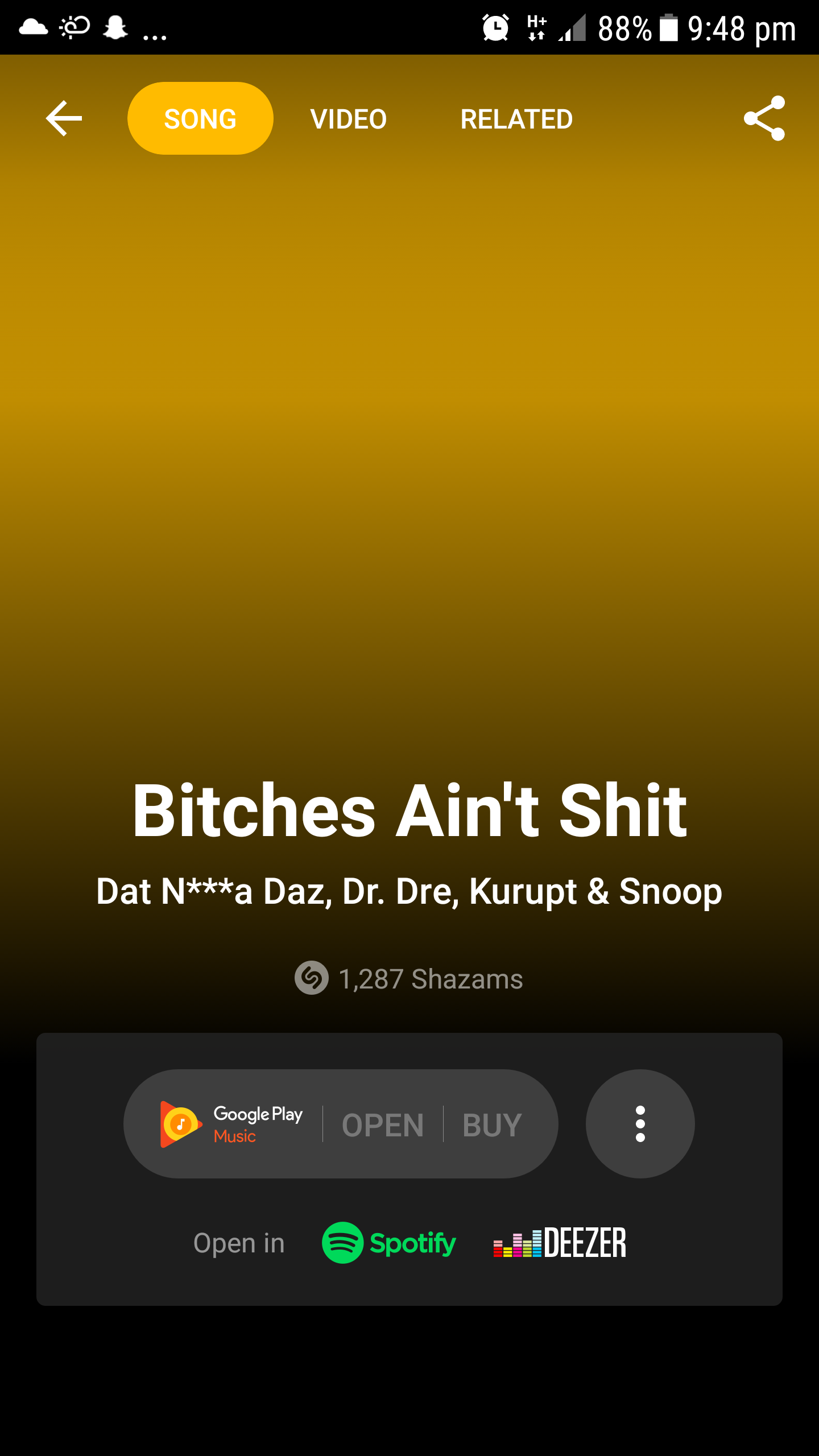Go back using the arrow icon

(64, 118)
